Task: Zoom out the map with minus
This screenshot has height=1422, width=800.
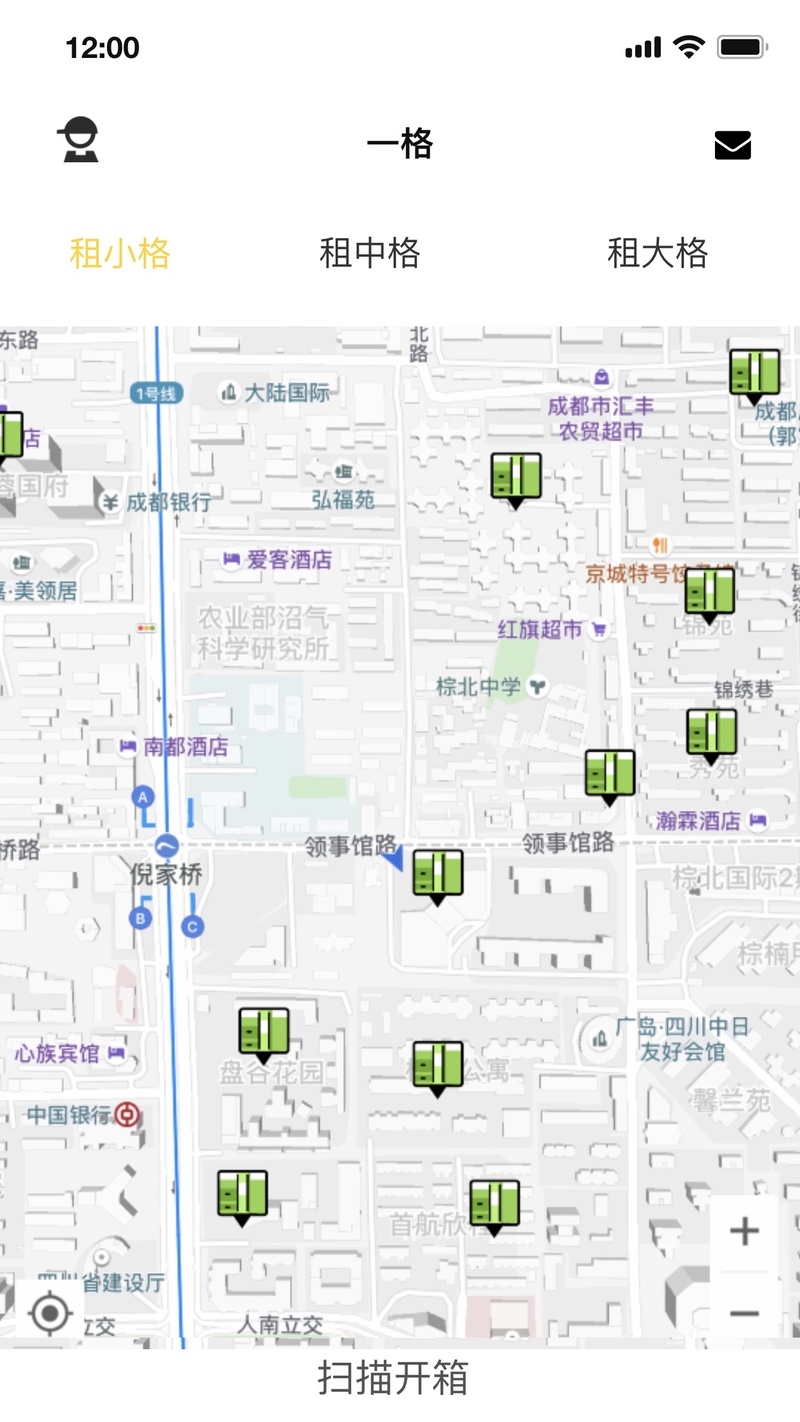Action: pyautogui.click(x=744, y=1312)
